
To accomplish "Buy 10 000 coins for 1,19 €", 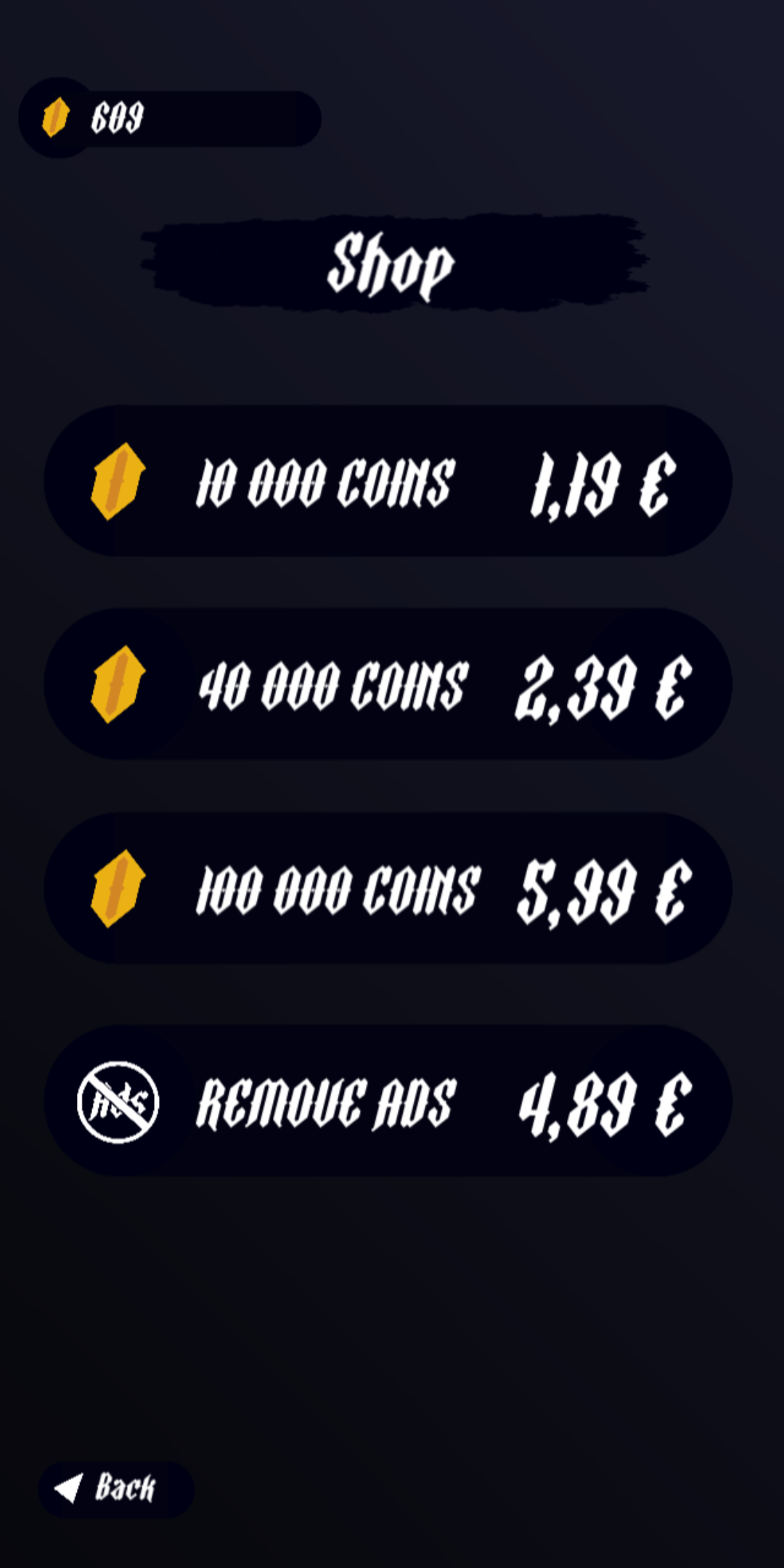I will [388, 482].
